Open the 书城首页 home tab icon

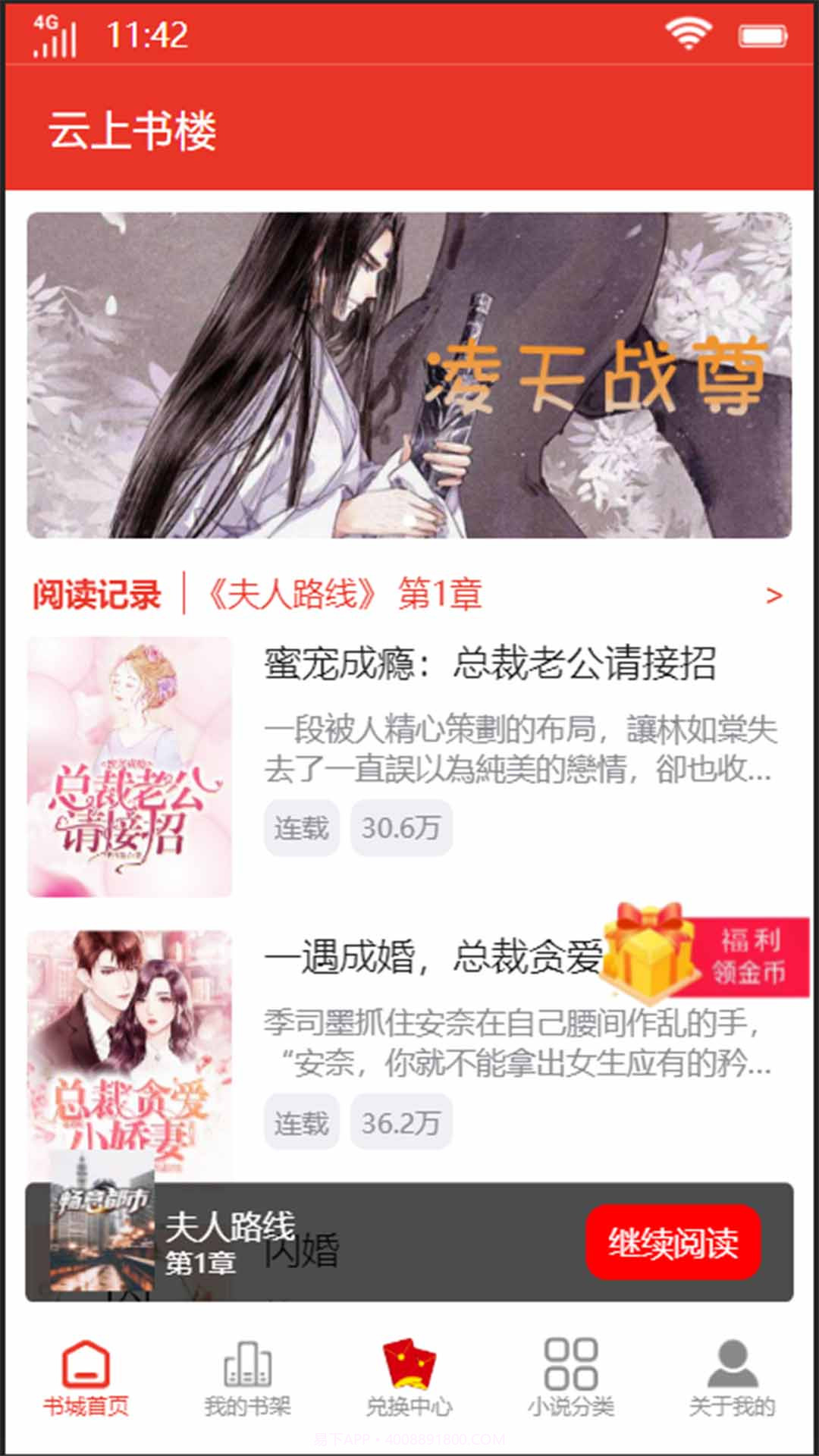pyautogui.click(x=86, y=1365)
